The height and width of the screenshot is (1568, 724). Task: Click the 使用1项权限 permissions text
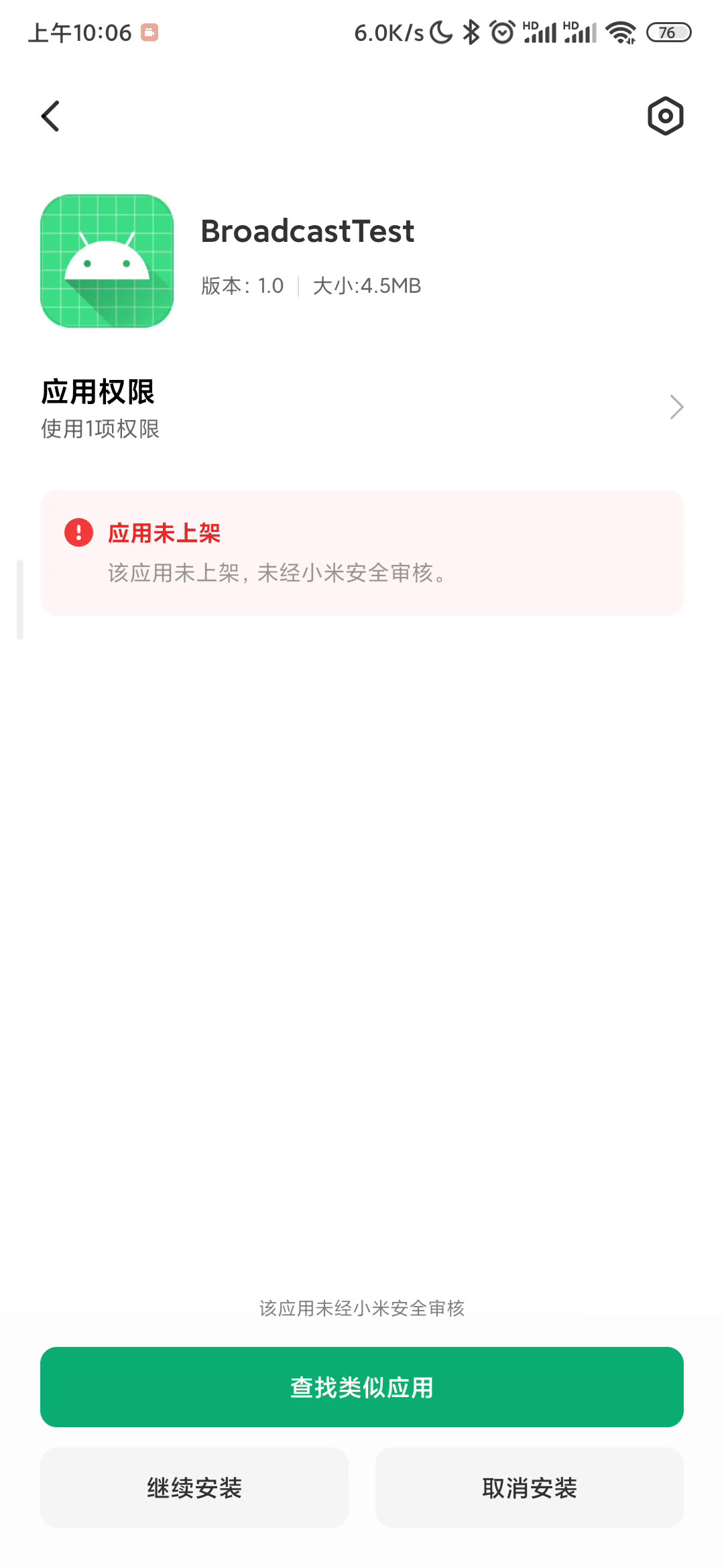(99, 428)
